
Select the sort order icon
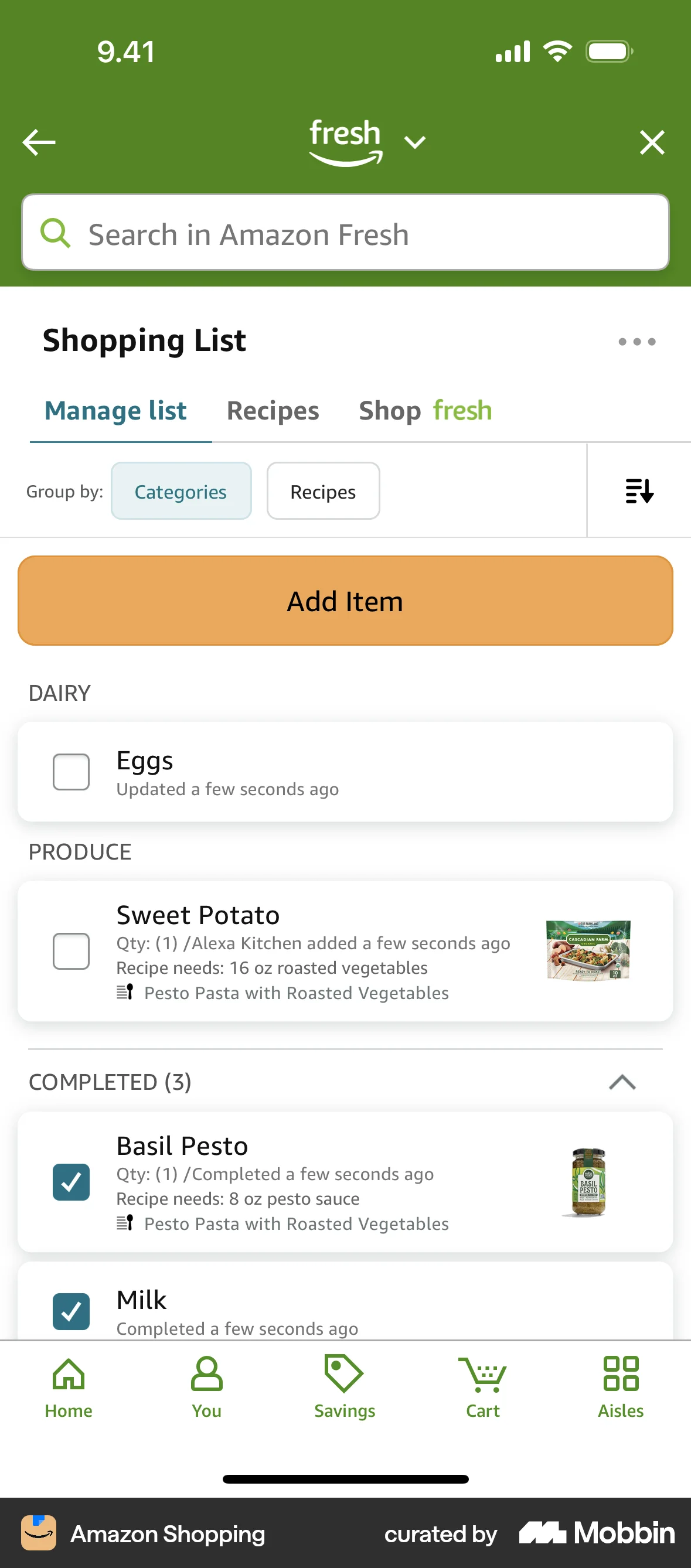point(639,491)
